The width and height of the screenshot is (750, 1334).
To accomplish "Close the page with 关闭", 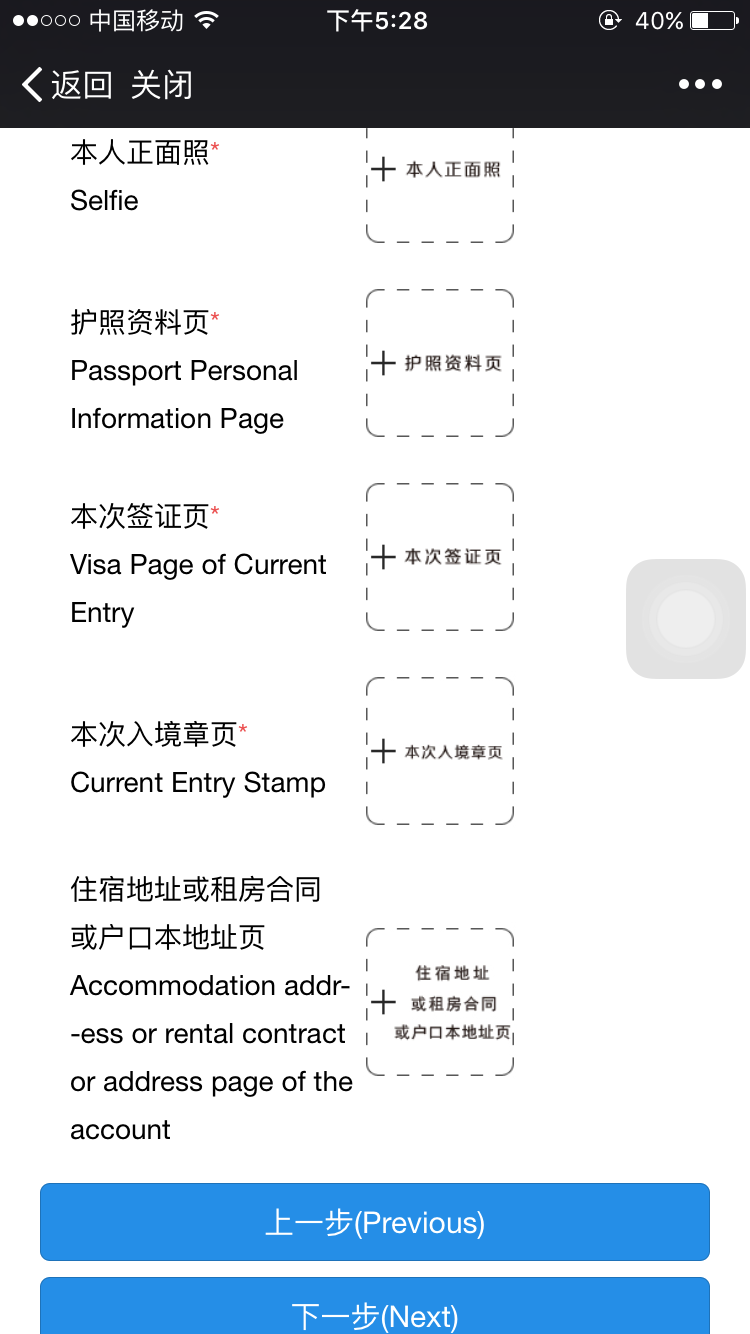I will point(161,85).
